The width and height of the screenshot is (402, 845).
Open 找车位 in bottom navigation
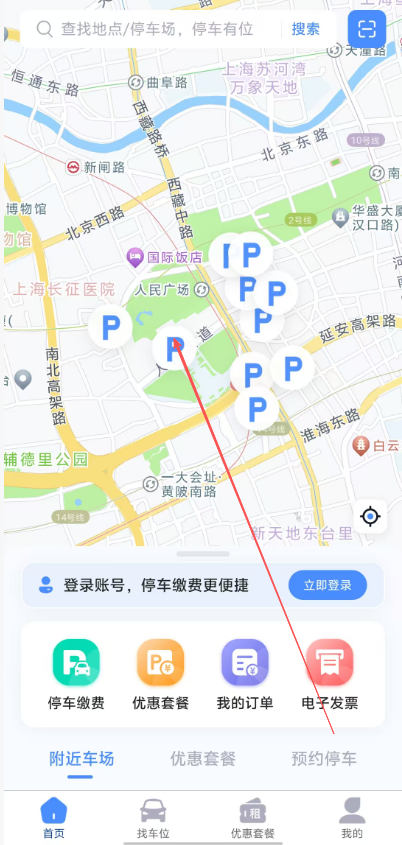coord(153,818)
